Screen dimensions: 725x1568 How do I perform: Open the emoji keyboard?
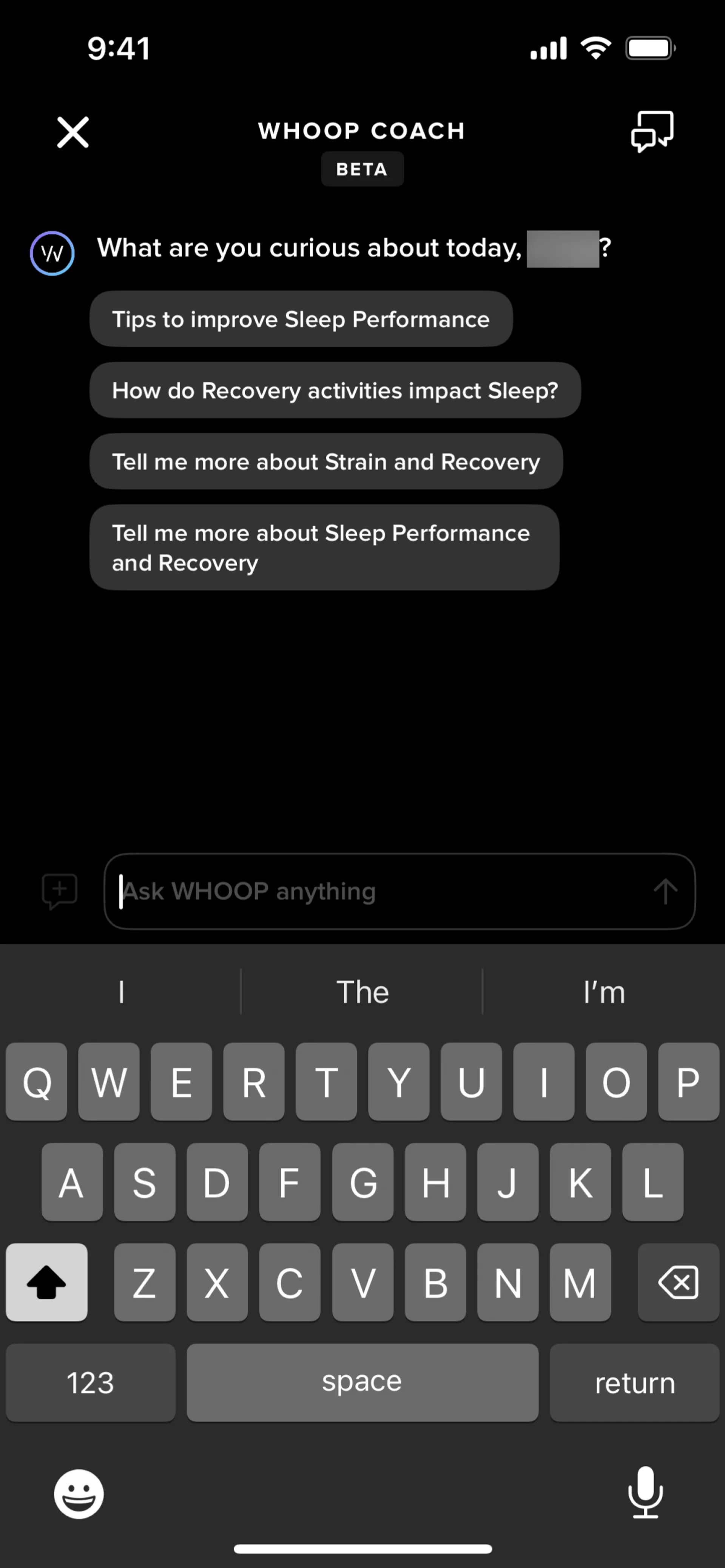coord(79,1494)
